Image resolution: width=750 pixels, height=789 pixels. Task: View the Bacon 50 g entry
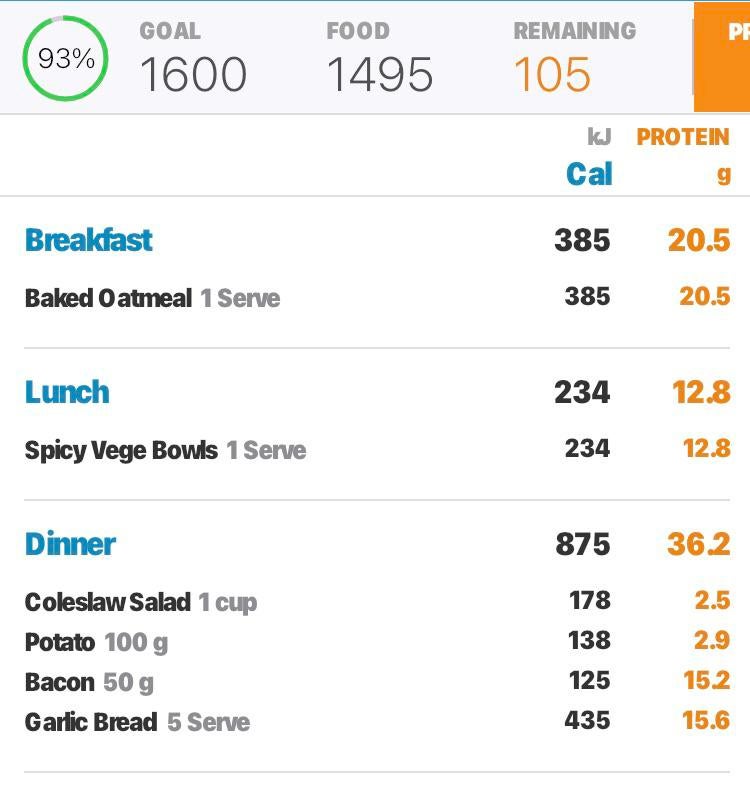click(x=89, y=682)
